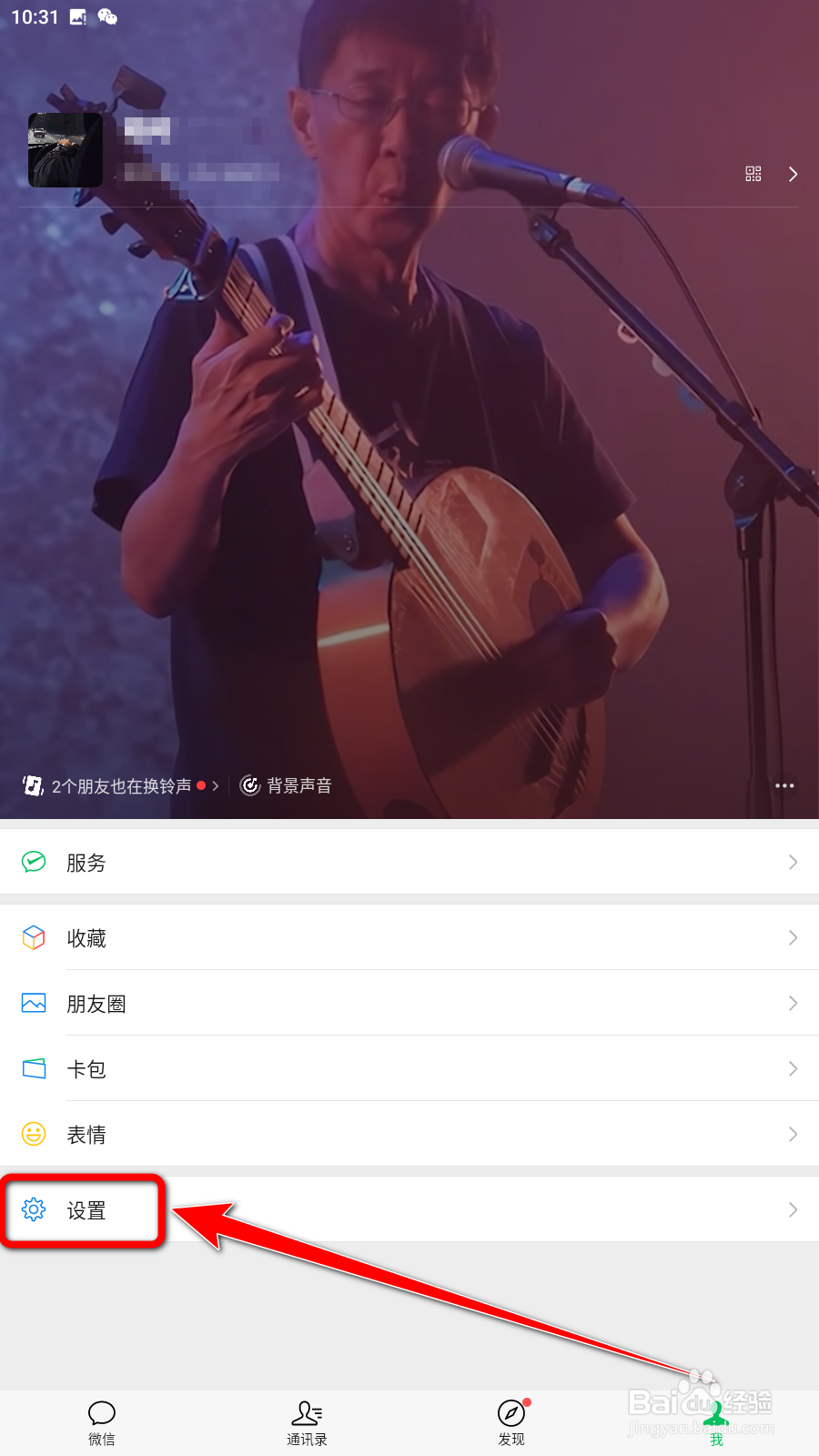Tap the Moments photo icon
Screen dimensions: 819x1456
click(x=34, y=1003)
